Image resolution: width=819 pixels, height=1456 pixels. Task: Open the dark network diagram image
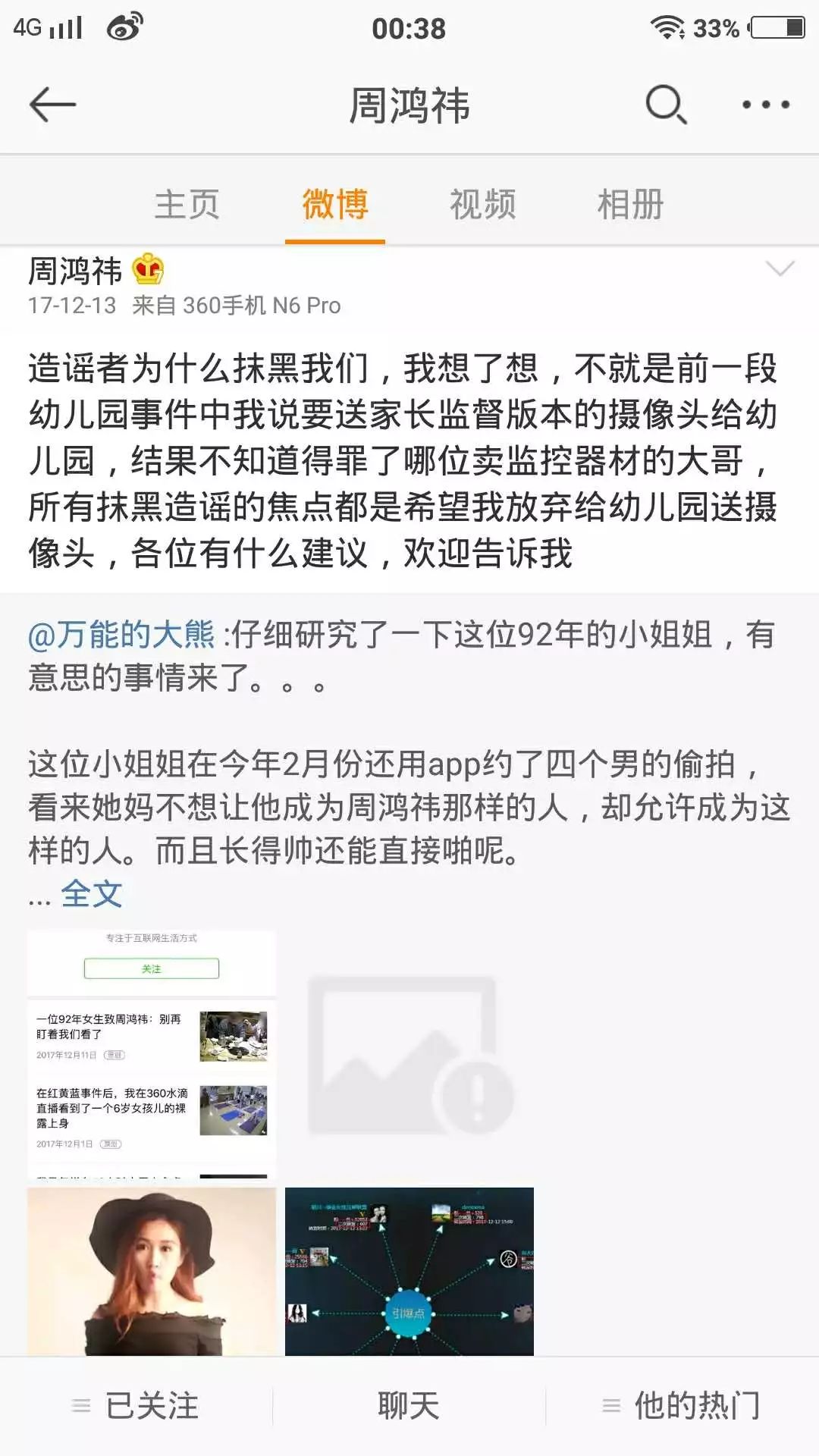(x=409, y=1271)
